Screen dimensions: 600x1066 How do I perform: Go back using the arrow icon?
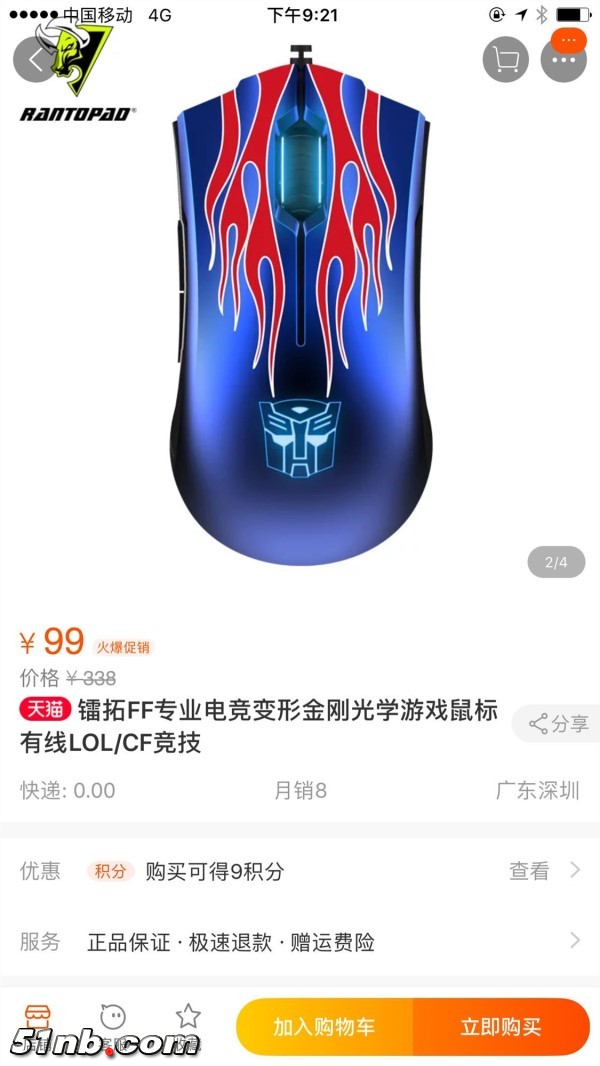coord(36,60)
